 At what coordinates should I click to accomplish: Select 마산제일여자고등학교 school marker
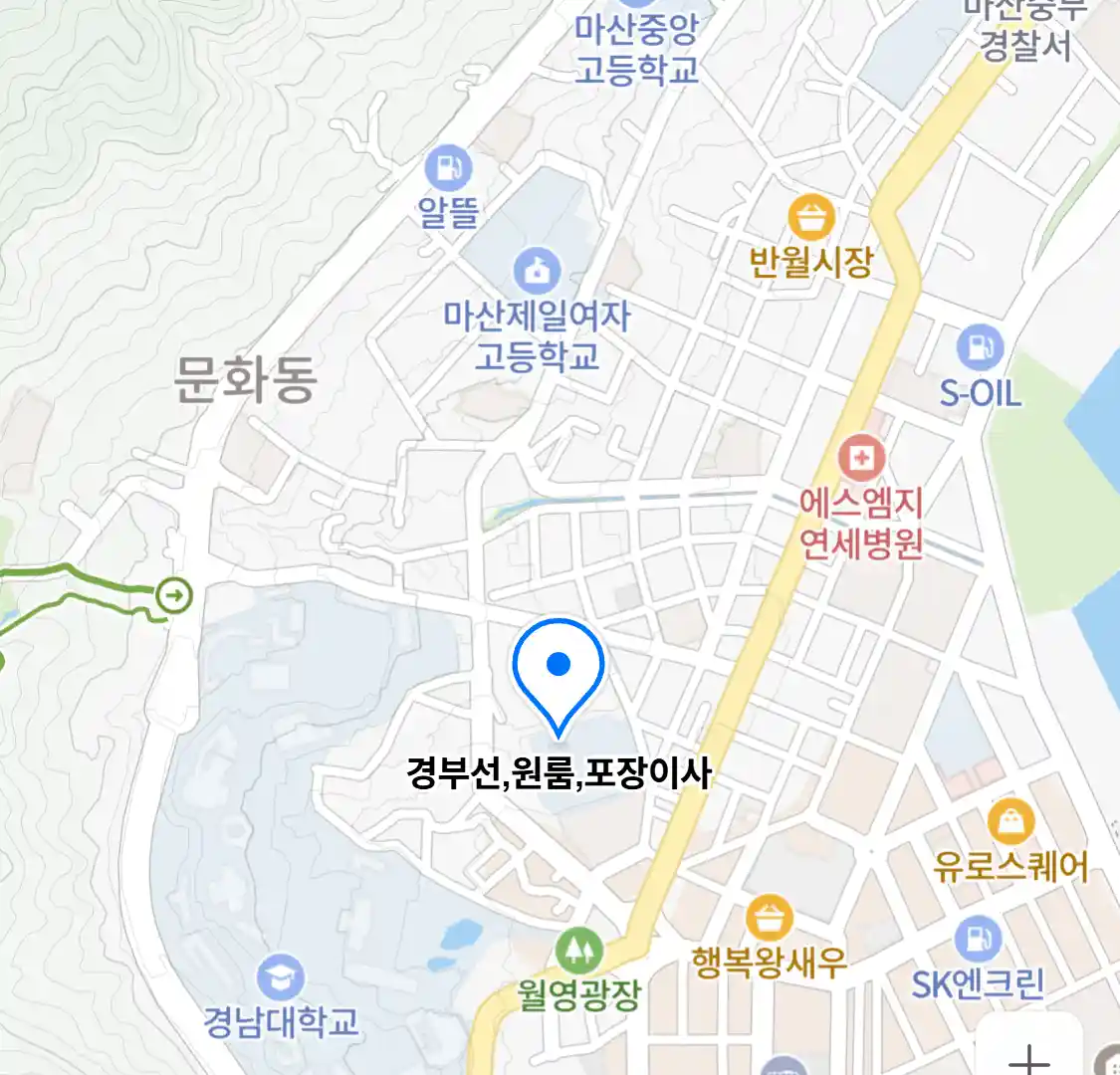[537, 271]
